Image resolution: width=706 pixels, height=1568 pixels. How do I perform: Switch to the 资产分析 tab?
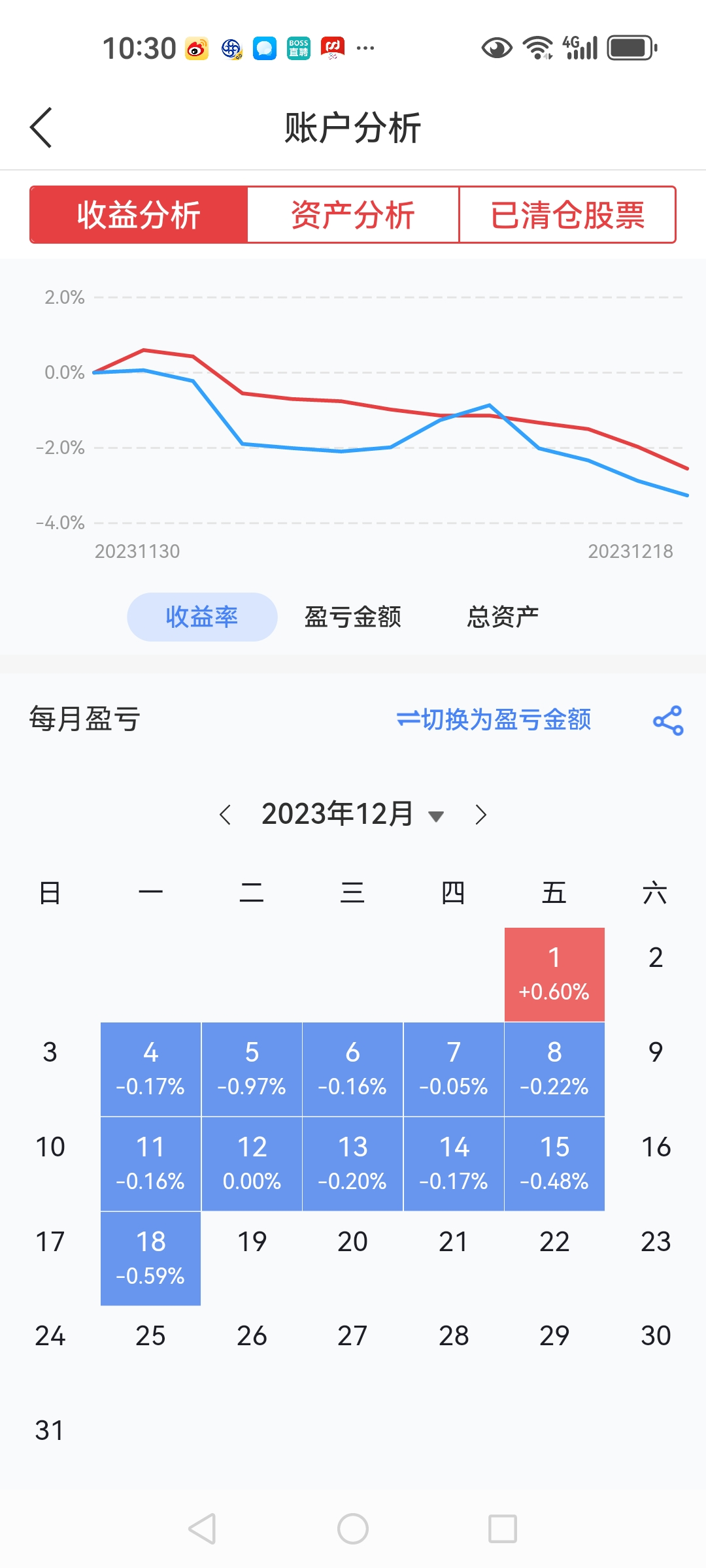coord(353,215)
